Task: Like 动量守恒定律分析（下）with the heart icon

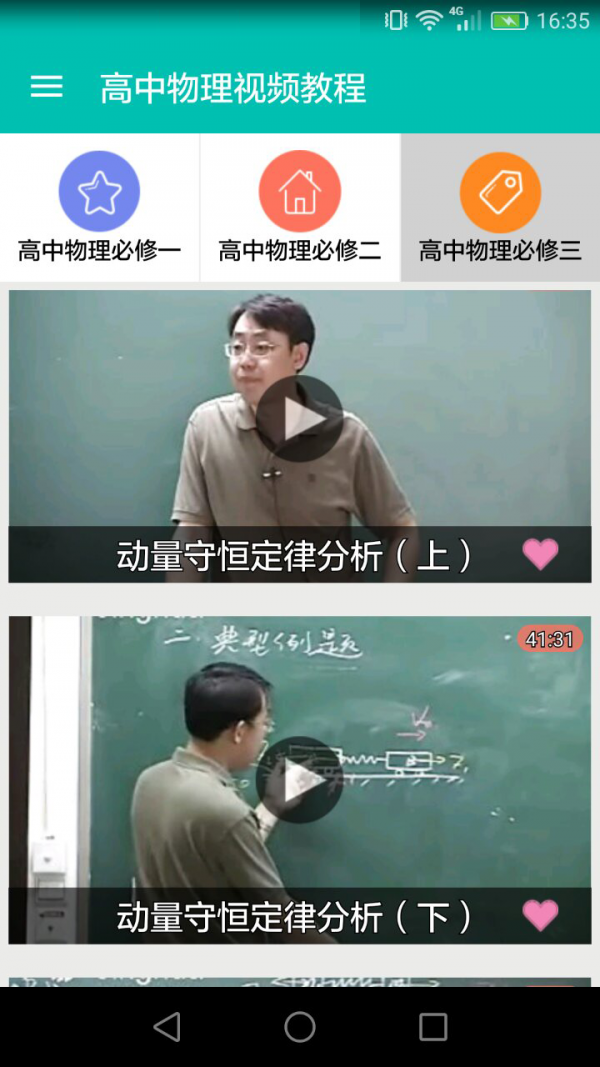Action: coord(540,915)
